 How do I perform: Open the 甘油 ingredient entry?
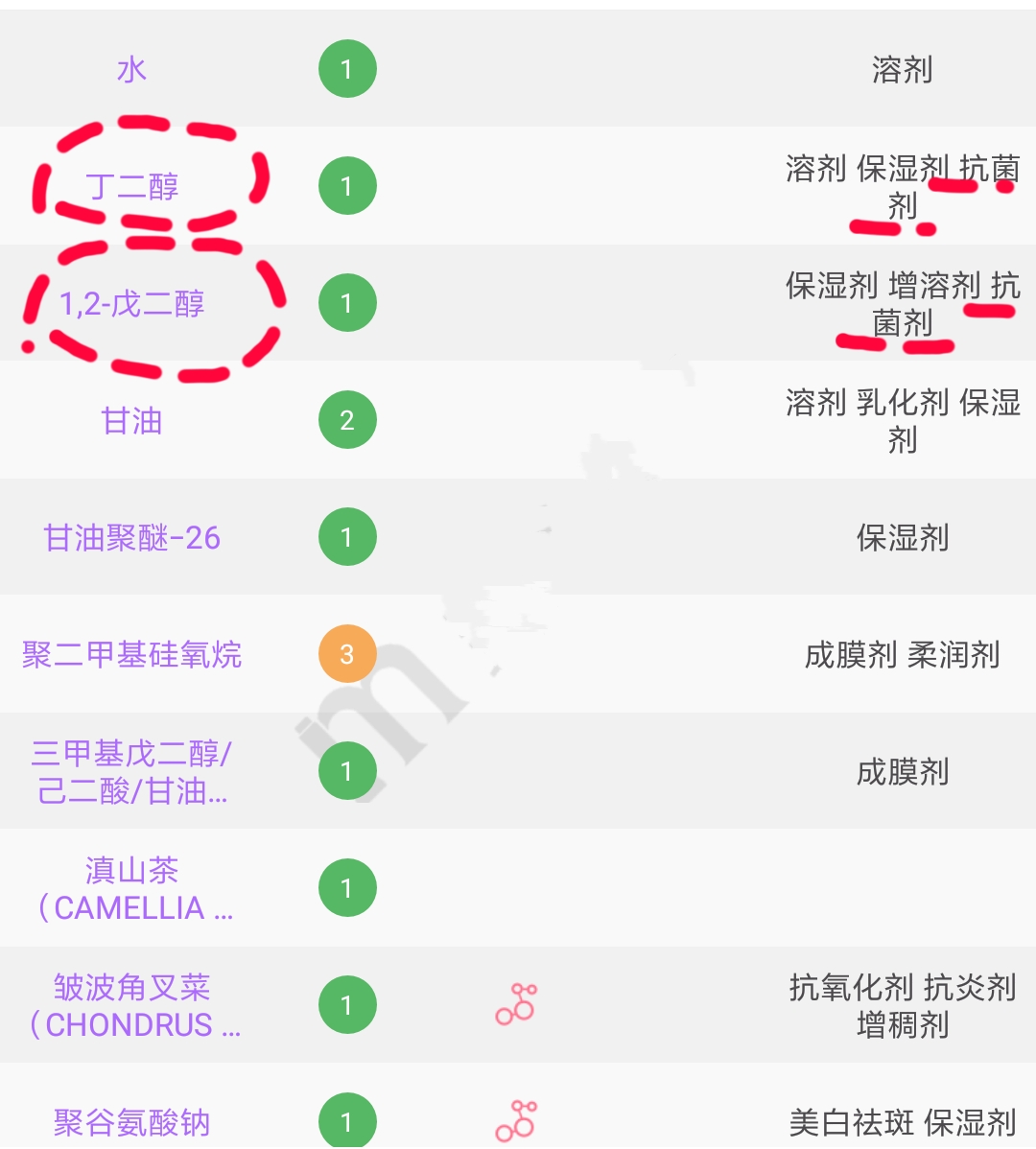click(131, 420)
